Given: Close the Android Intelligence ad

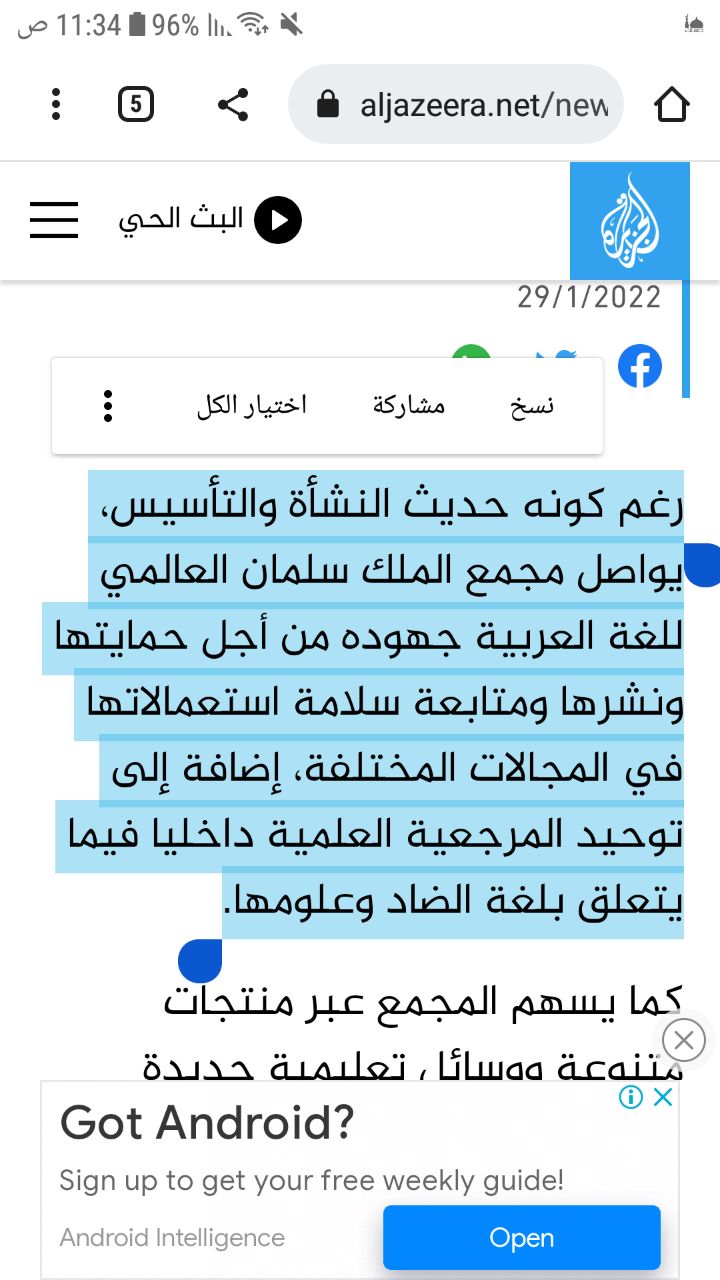Looking at the screenshot, I should tap(662, 1097).
